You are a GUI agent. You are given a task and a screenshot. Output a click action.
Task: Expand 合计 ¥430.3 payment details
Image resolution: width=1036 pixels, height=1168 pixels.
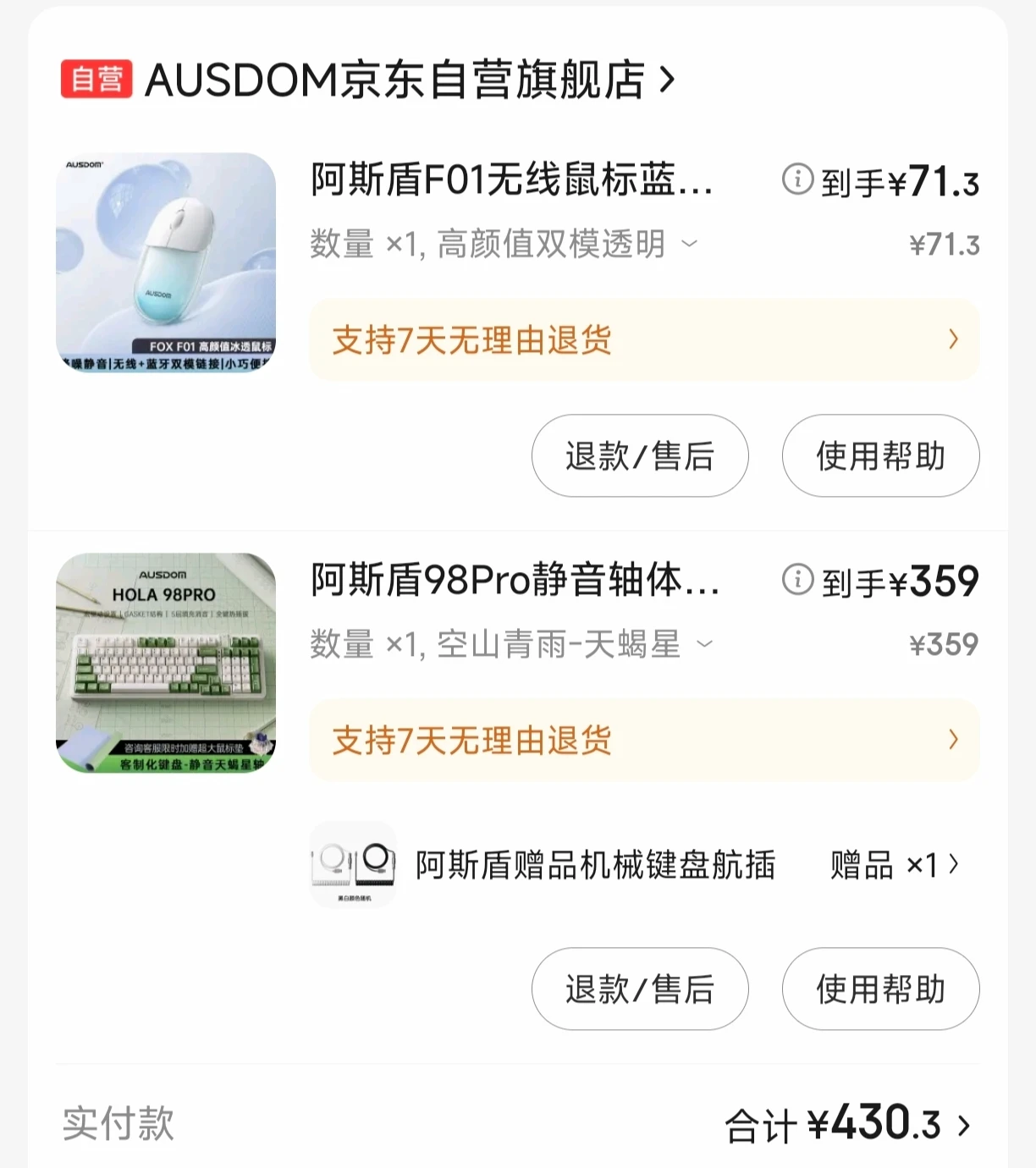pos(848,1125)
